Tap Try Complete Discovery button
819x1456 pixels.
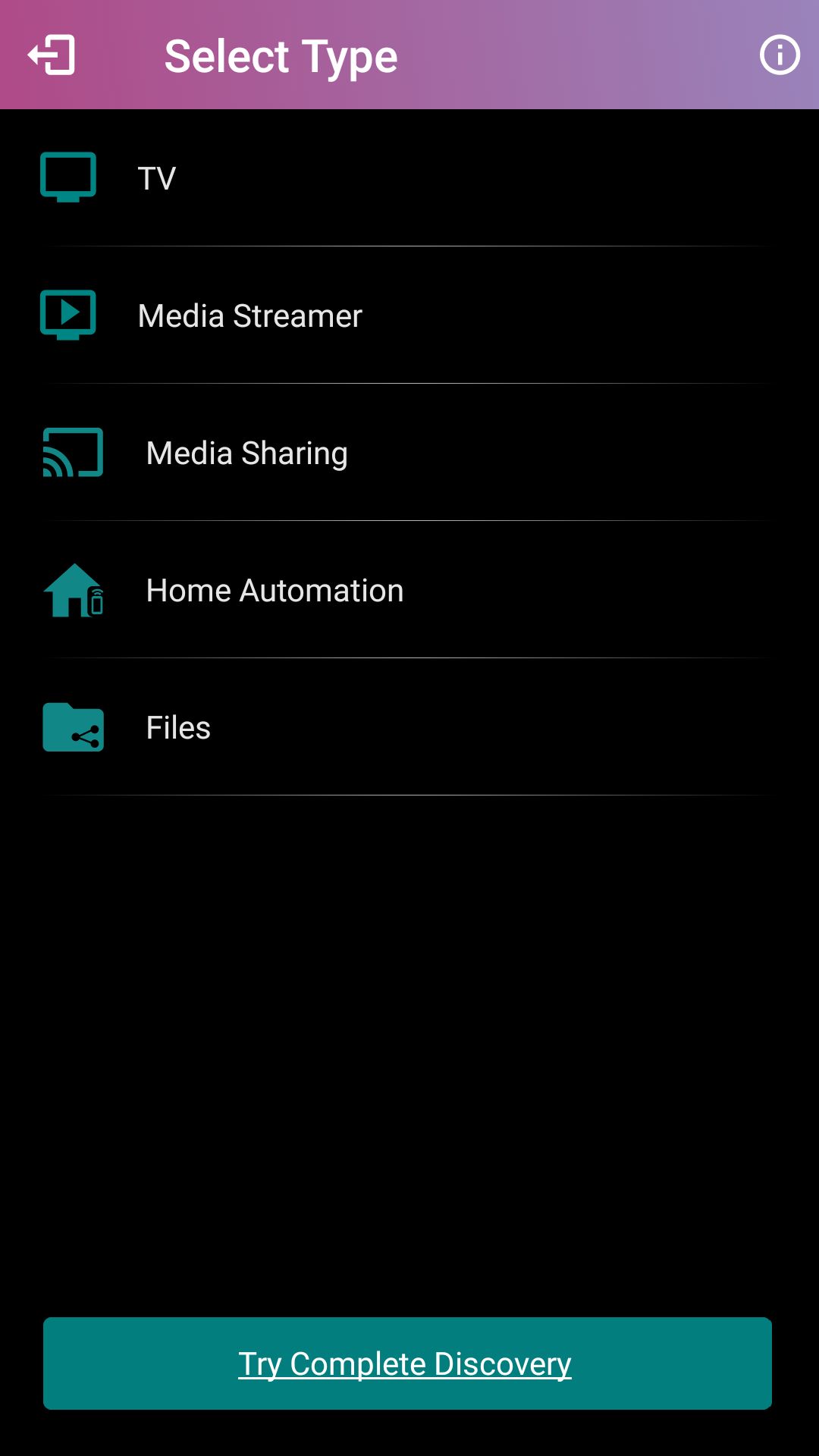click(x=407, y=1363)
